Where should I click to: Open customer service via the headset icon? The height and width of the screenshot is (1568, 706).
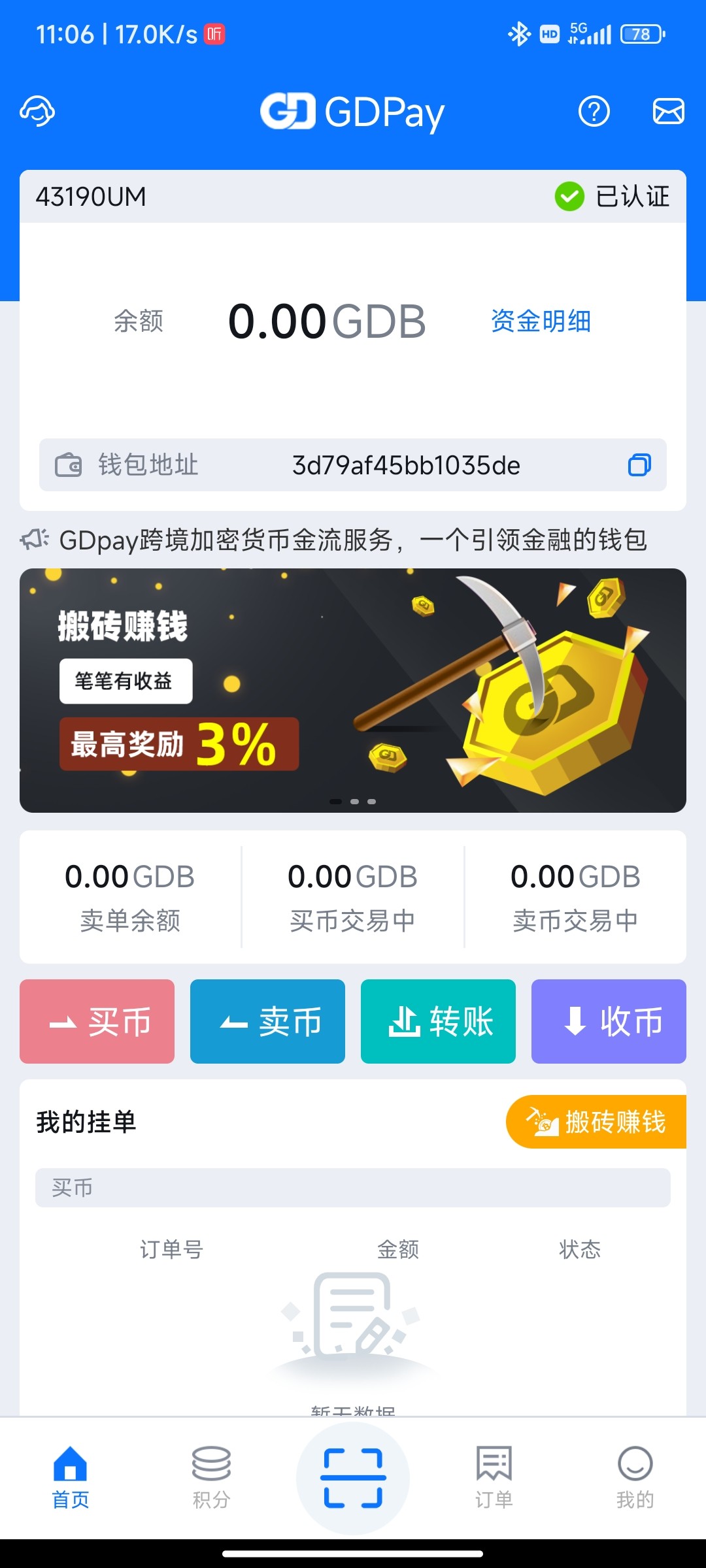37,111
